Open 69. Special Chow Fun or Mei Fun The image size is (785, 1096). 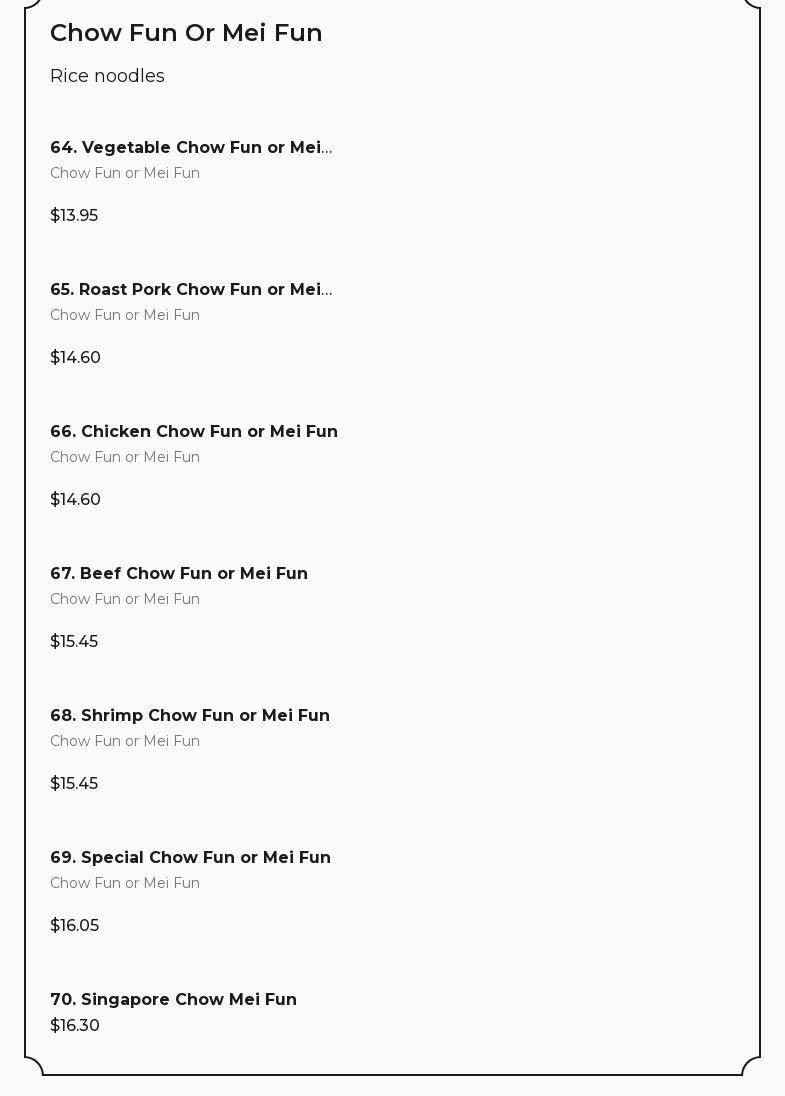190,858
